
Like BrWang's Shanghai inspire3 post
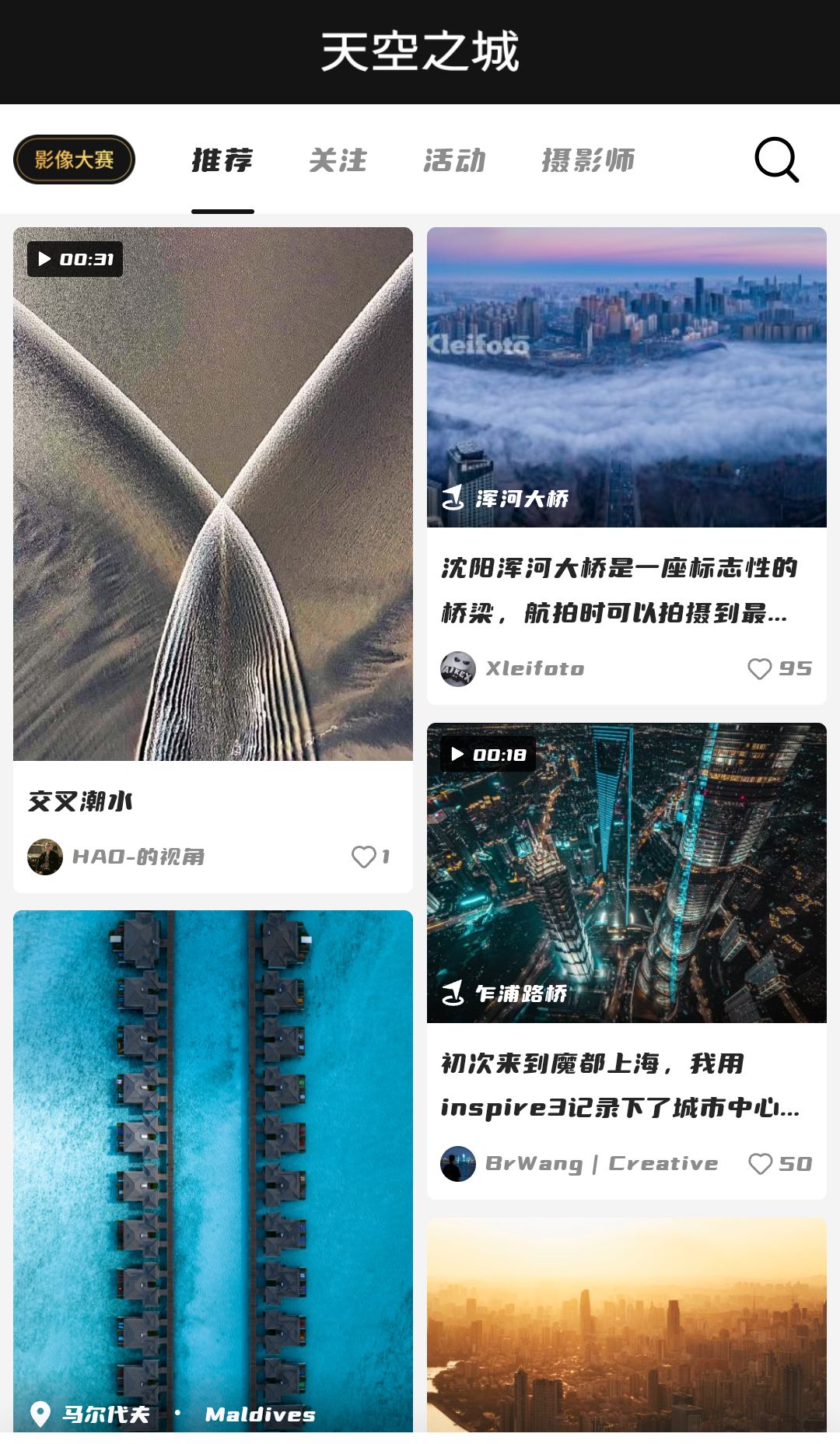[x=760, y=1163]
